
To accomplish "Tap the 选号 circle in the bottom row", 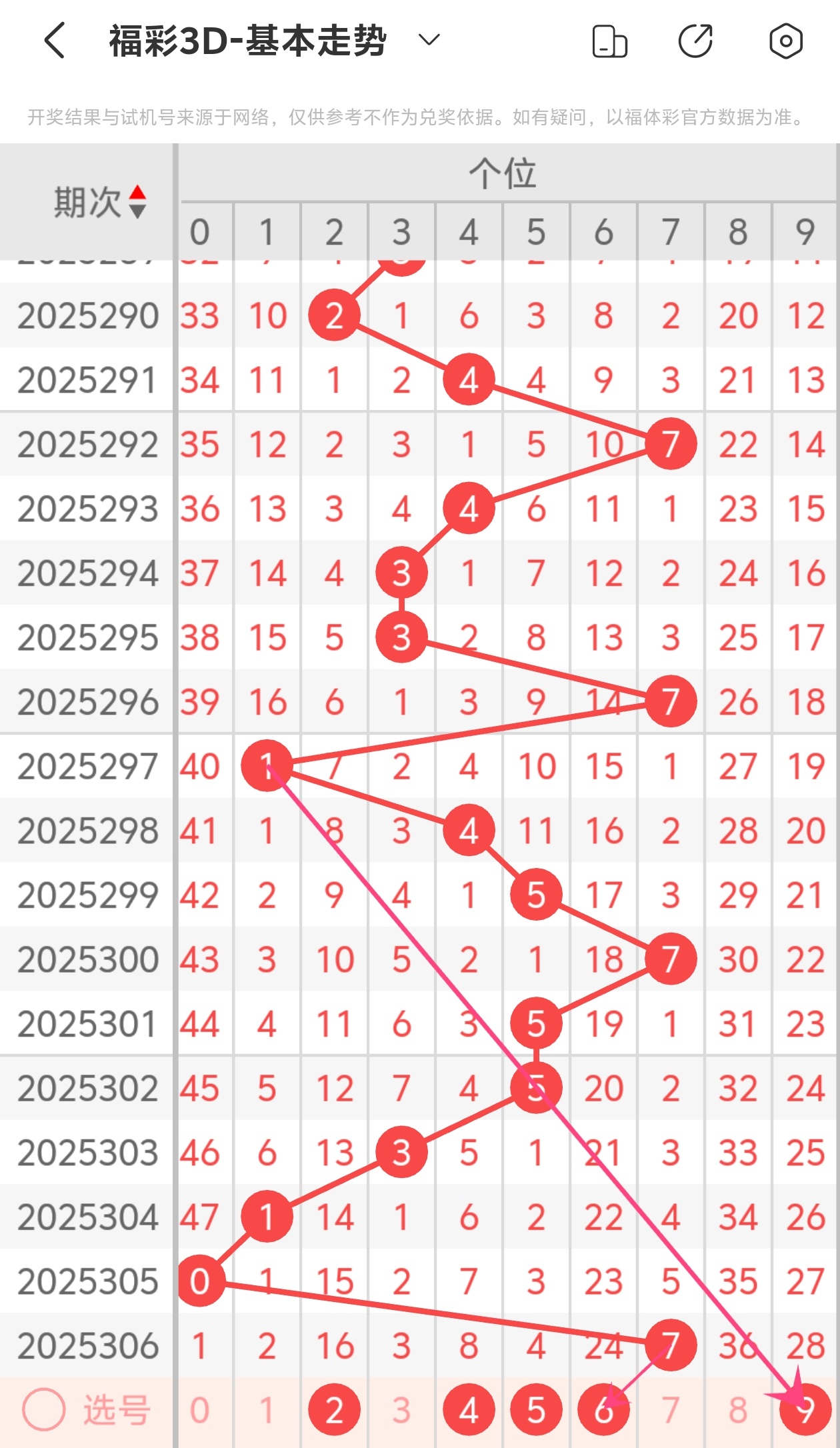I will (44, 1409).
